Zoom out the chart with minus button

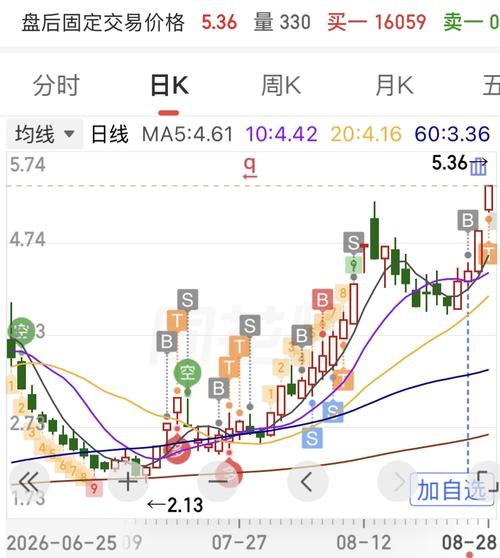(218, 482)
